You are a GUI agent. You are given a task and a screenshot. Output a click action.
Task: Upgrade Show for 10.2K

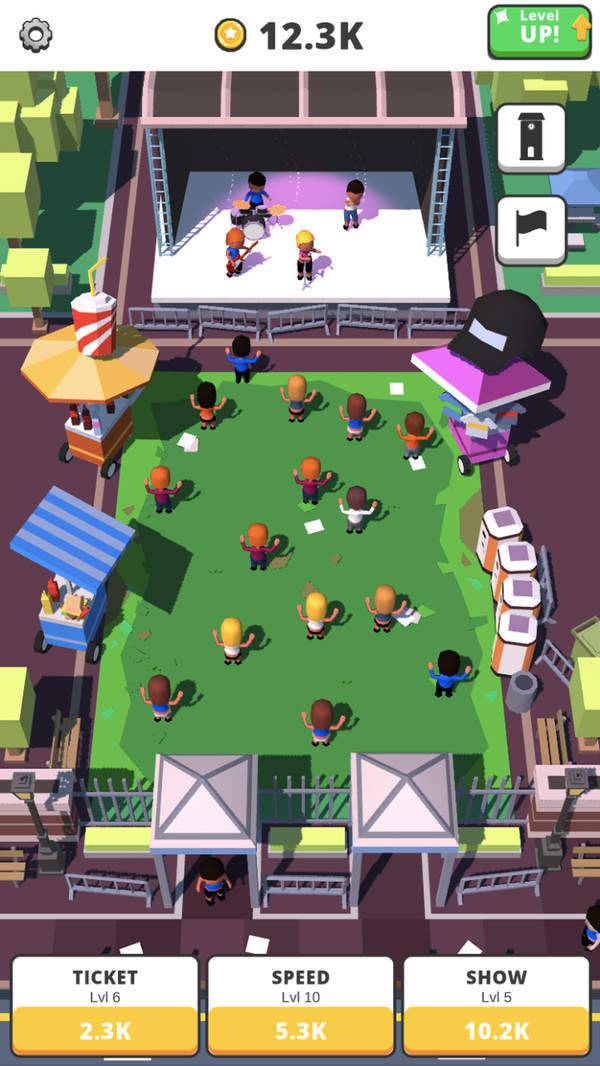tap(496, 1030)
